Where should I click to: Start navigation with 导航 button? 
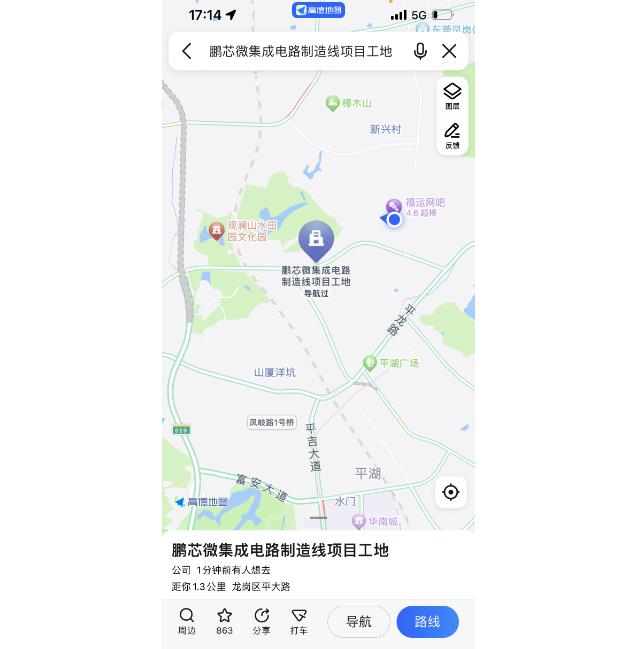[x=358, y=621]
